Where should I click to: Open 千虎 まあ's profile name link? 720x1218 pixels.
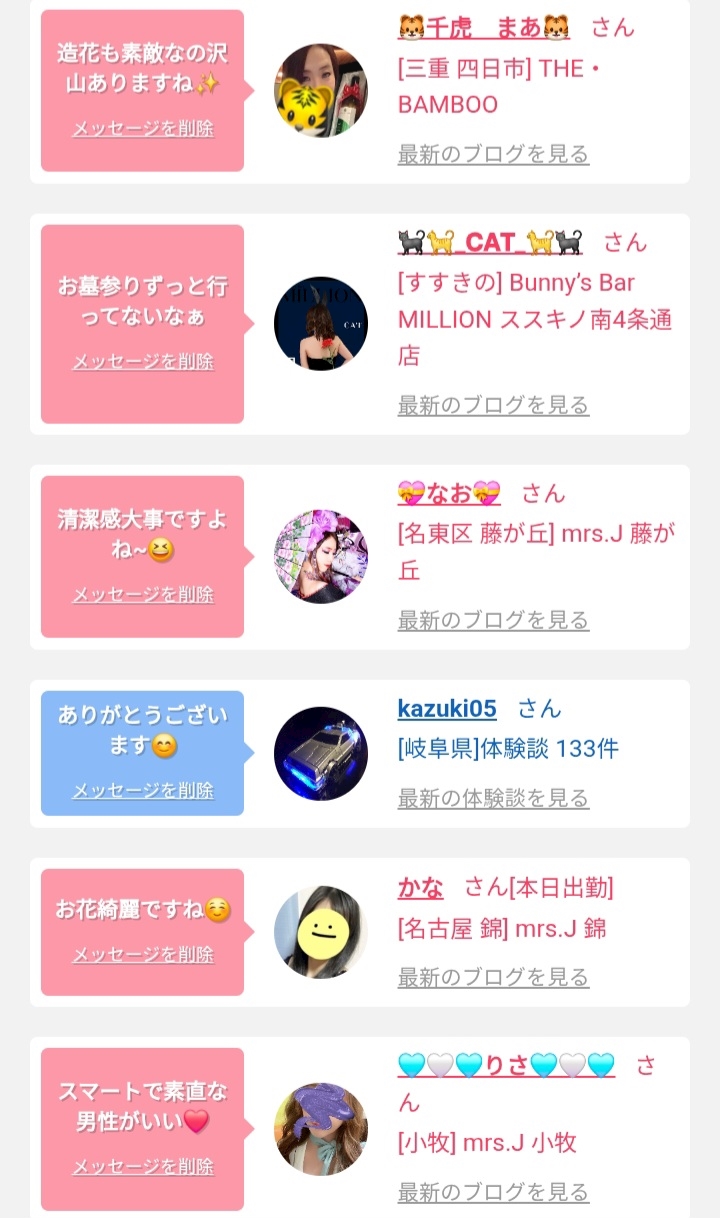point(484,27)
